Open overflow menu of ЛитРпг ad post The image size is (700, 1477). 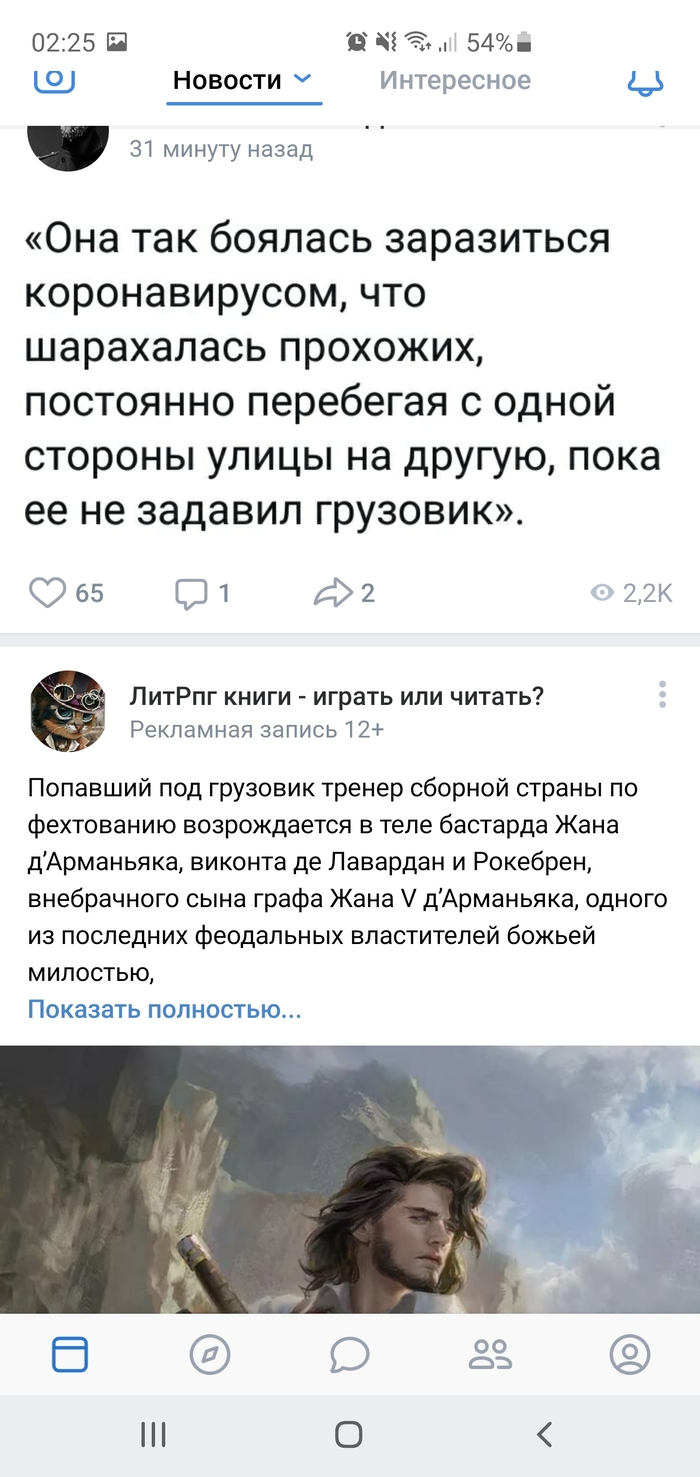[x=662, y=695]
